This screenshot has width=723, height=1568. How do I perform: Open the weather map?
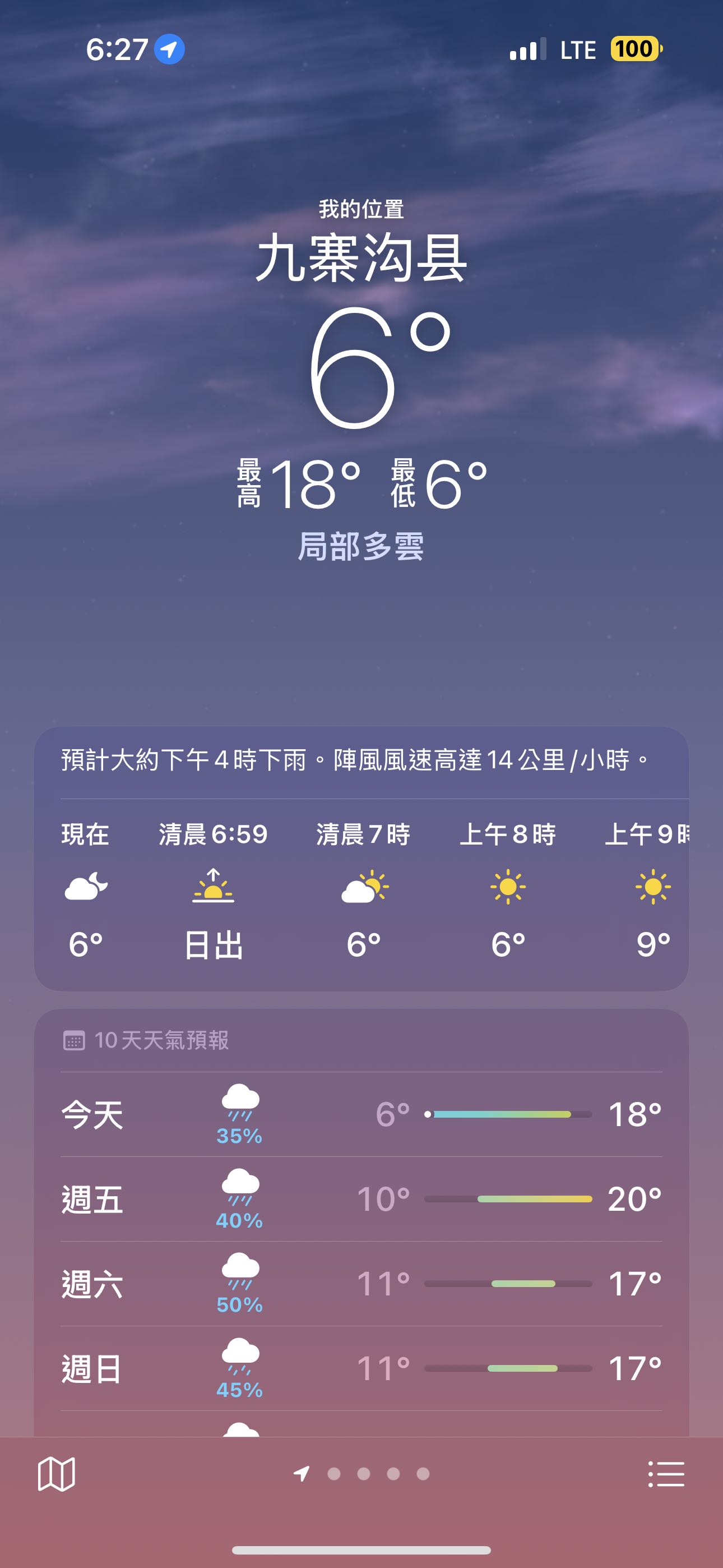point(56,1474)
